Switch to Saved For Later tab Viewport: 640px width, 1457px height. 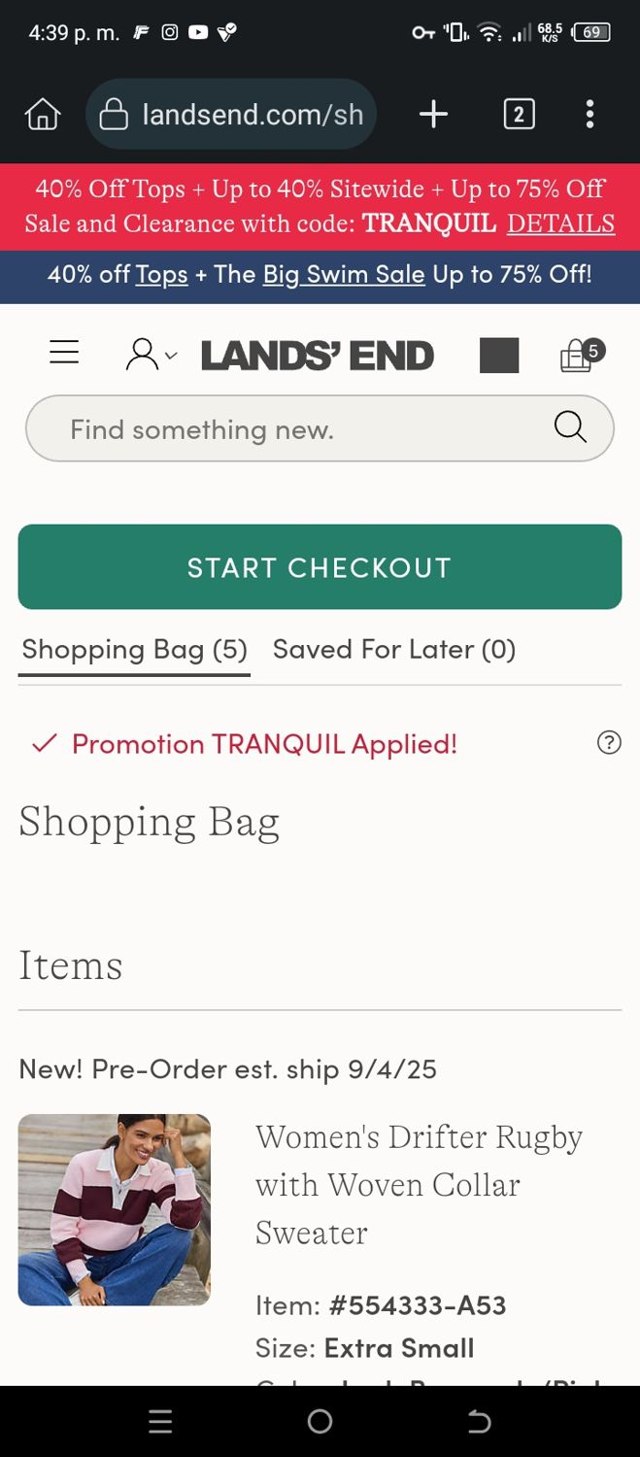394,650
